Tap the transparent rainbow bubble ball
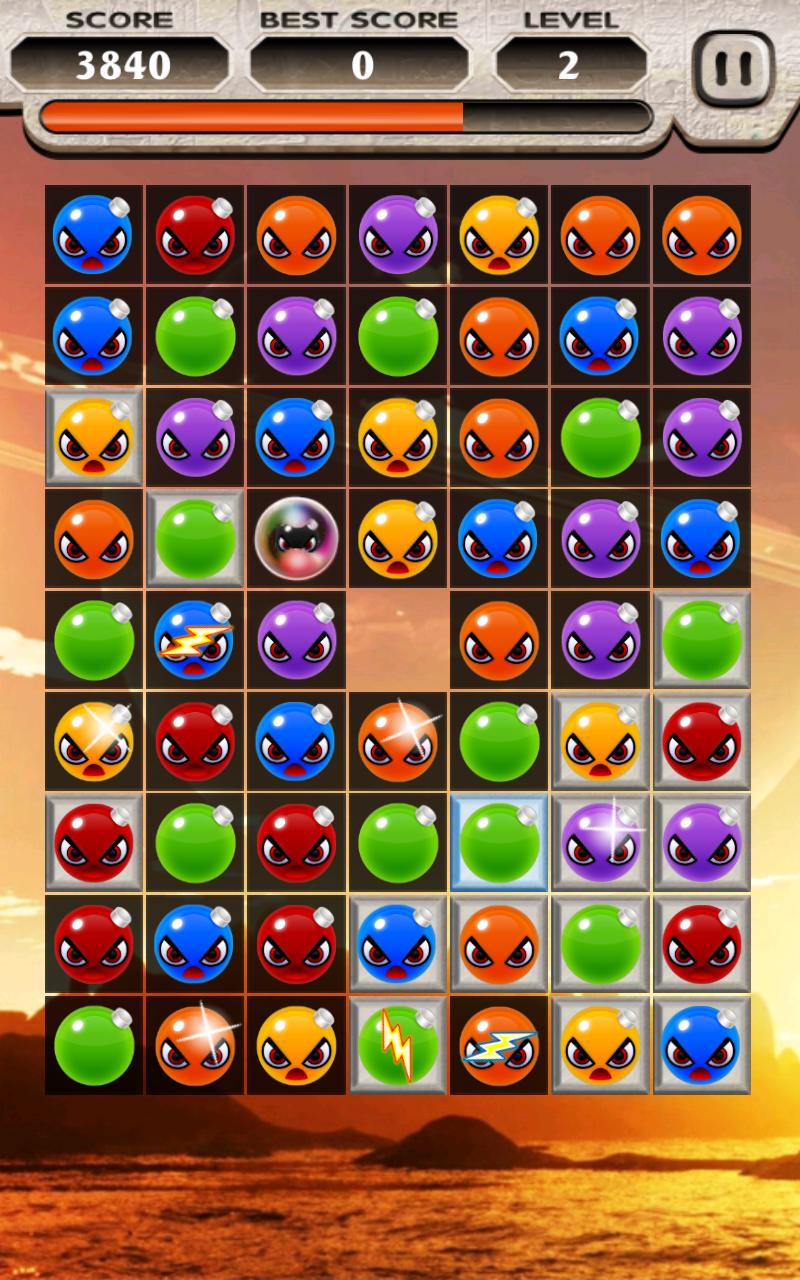800x1280 pixels. click(296, 538)
